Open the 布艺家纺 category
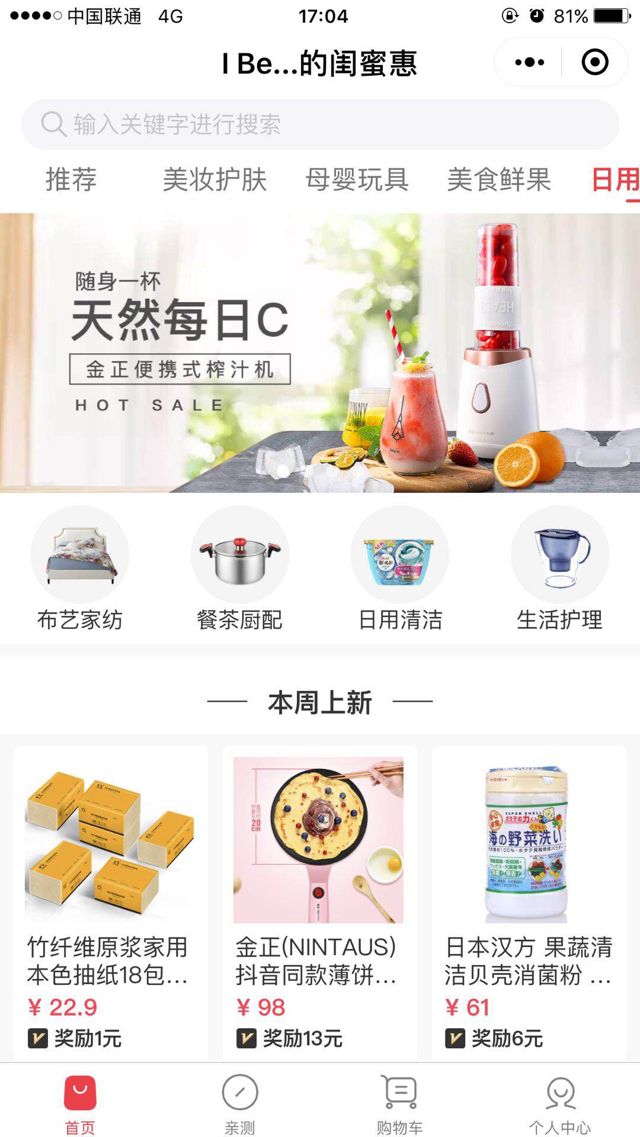 80,569
